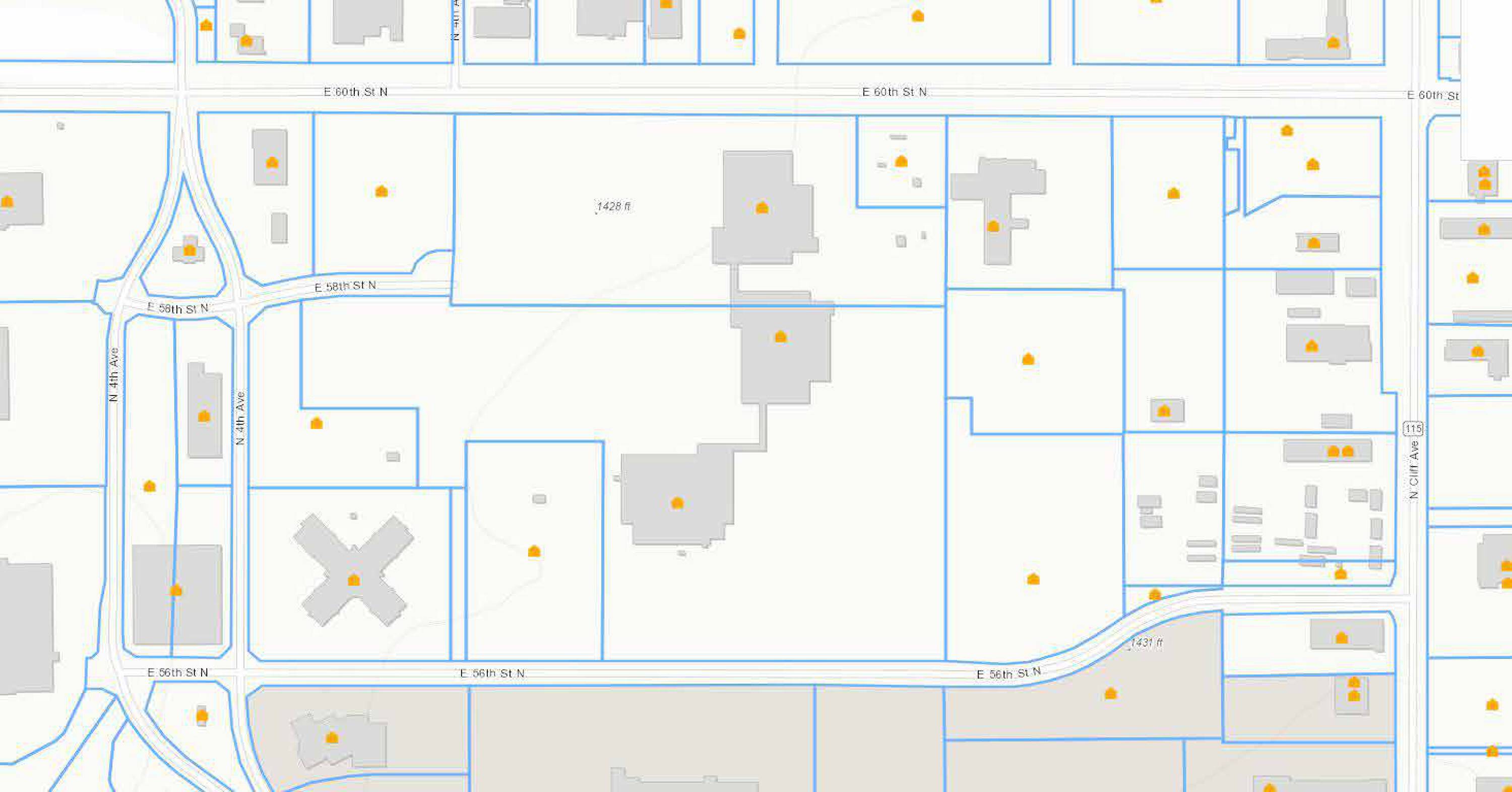Viewport: 1512px width, 792px height.
Task: Select the house marker on the cross-shaped building near E 60th St
Action: click(993, 226)
